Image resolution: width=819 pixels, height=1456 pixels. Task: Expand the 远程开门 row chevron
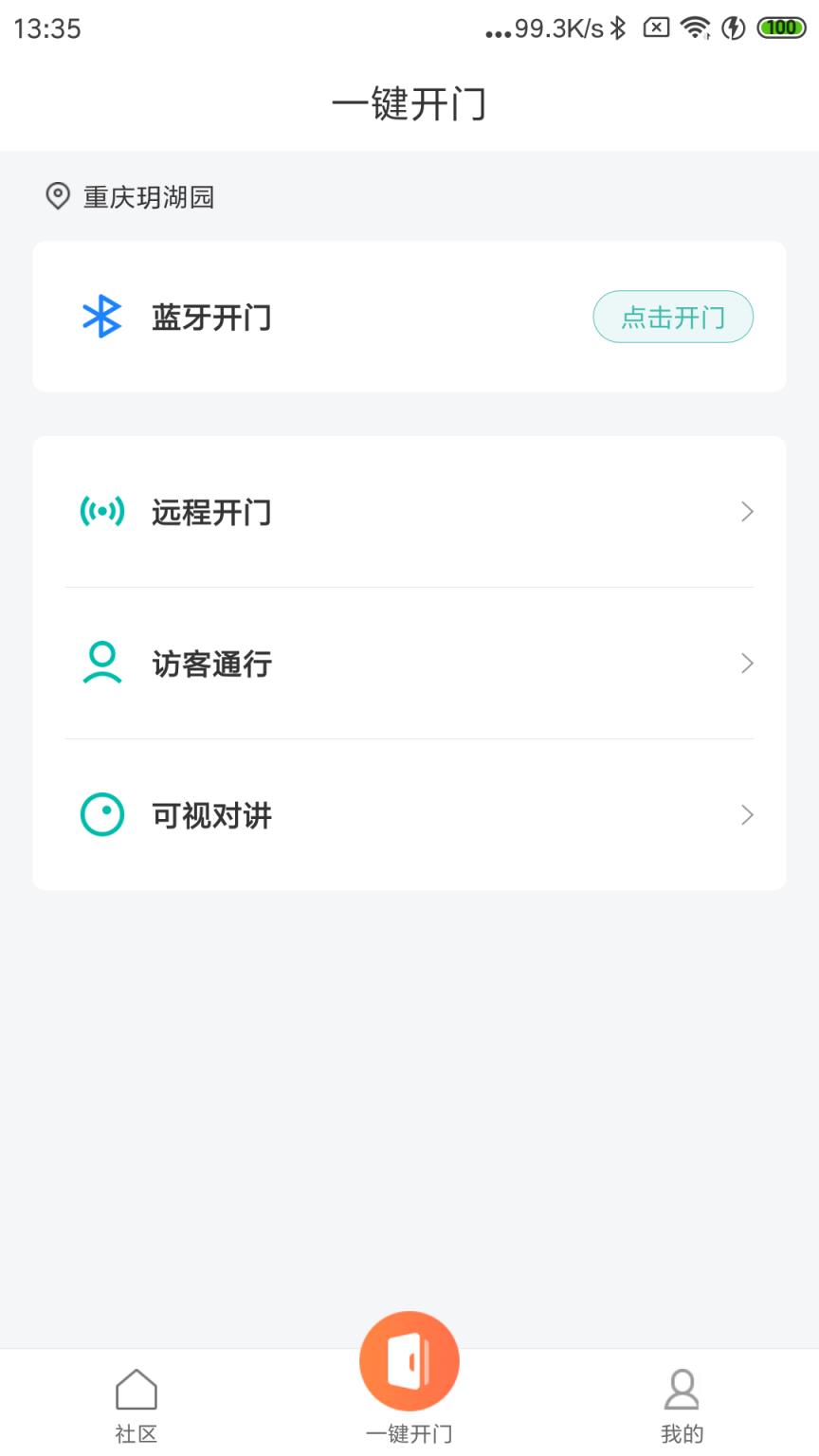[x=748, y=512]
